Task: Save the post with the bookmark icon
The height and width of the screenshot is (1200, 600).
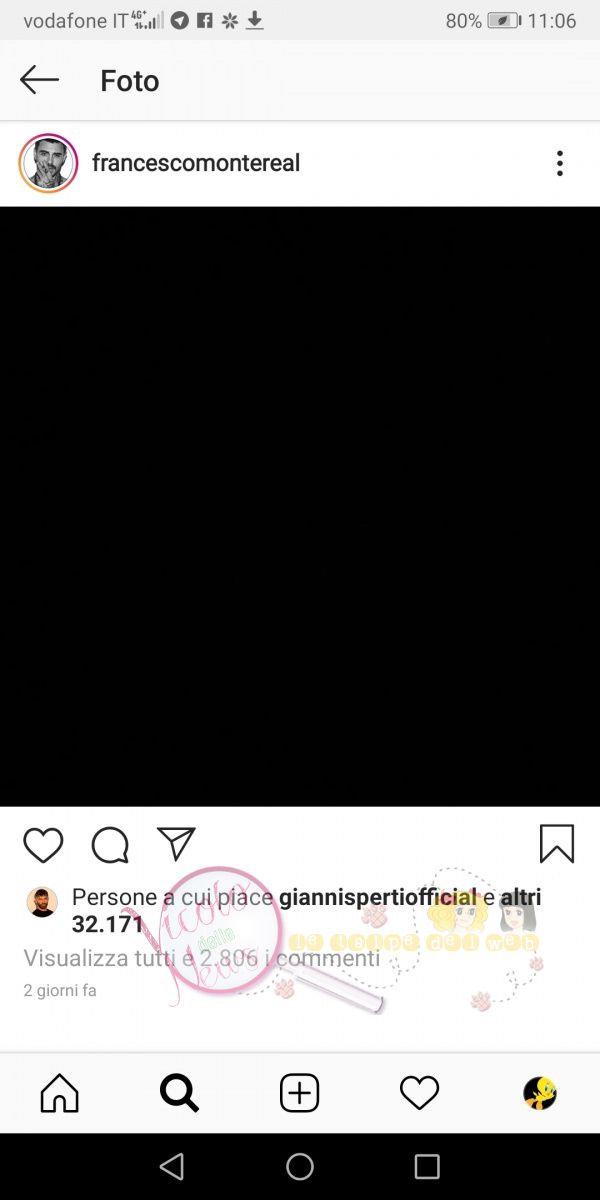Action: point(557,843)
